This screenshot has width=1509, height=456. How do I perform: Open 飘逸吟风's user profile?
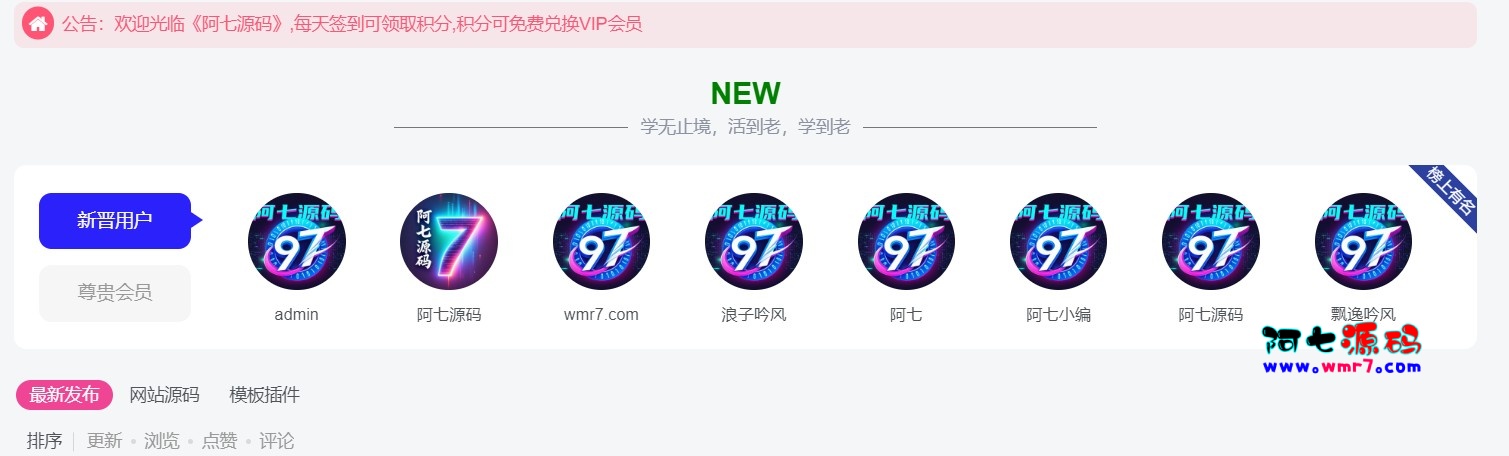pyautogui.click(x=1363, y=242)
